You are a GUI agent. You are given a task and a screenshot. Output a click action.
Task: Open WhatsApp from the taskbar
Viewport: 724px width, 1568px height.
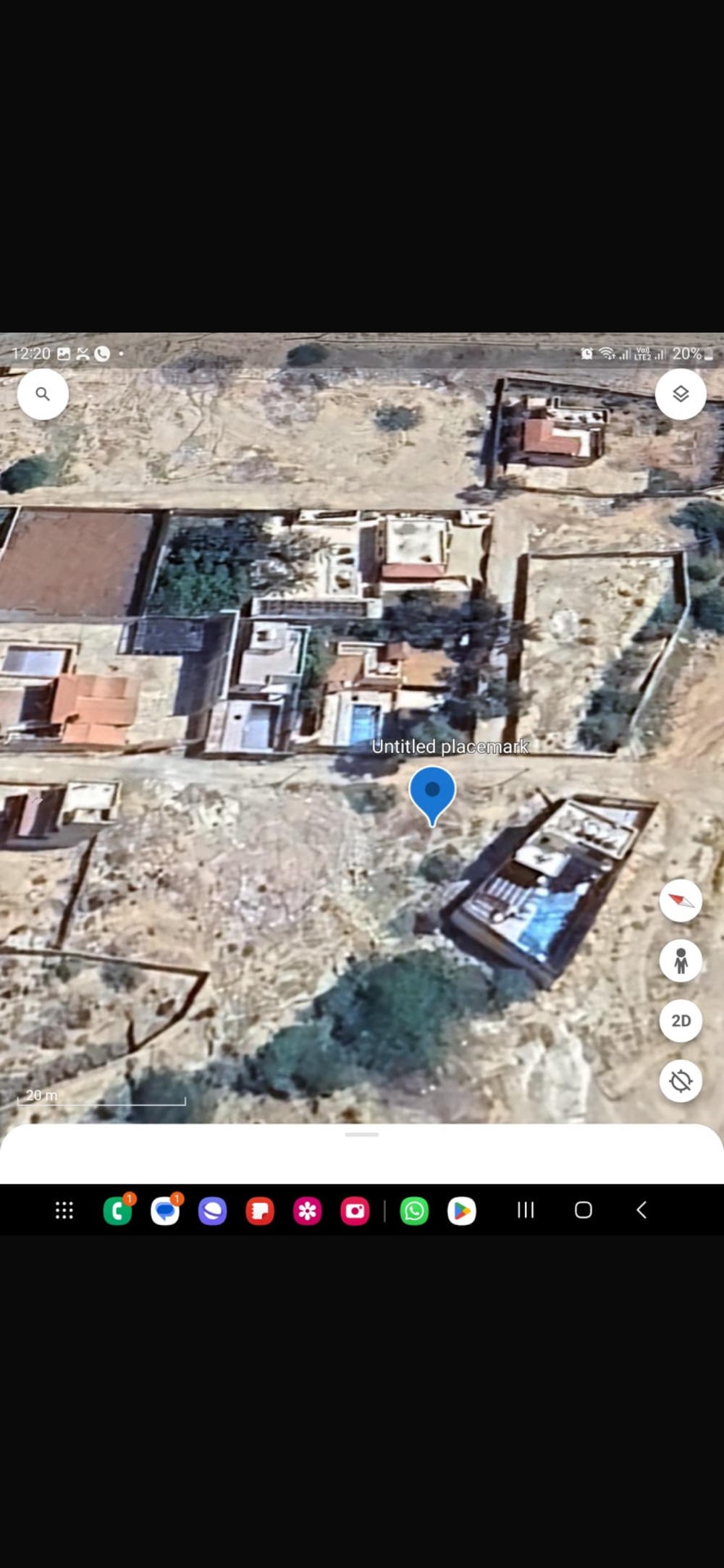point(414,1211)
